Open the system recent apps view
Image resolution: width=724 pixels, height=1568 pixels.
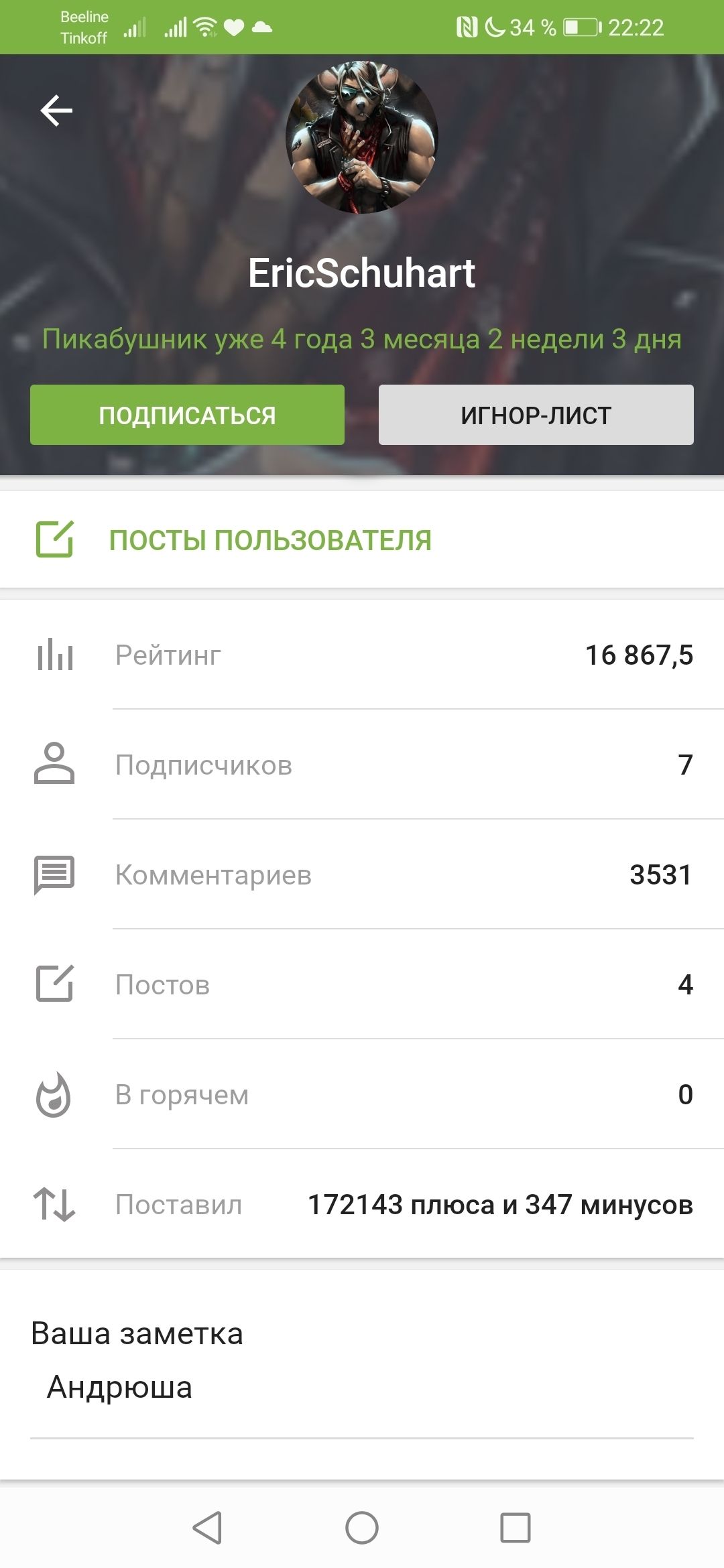click(515, 1528)
